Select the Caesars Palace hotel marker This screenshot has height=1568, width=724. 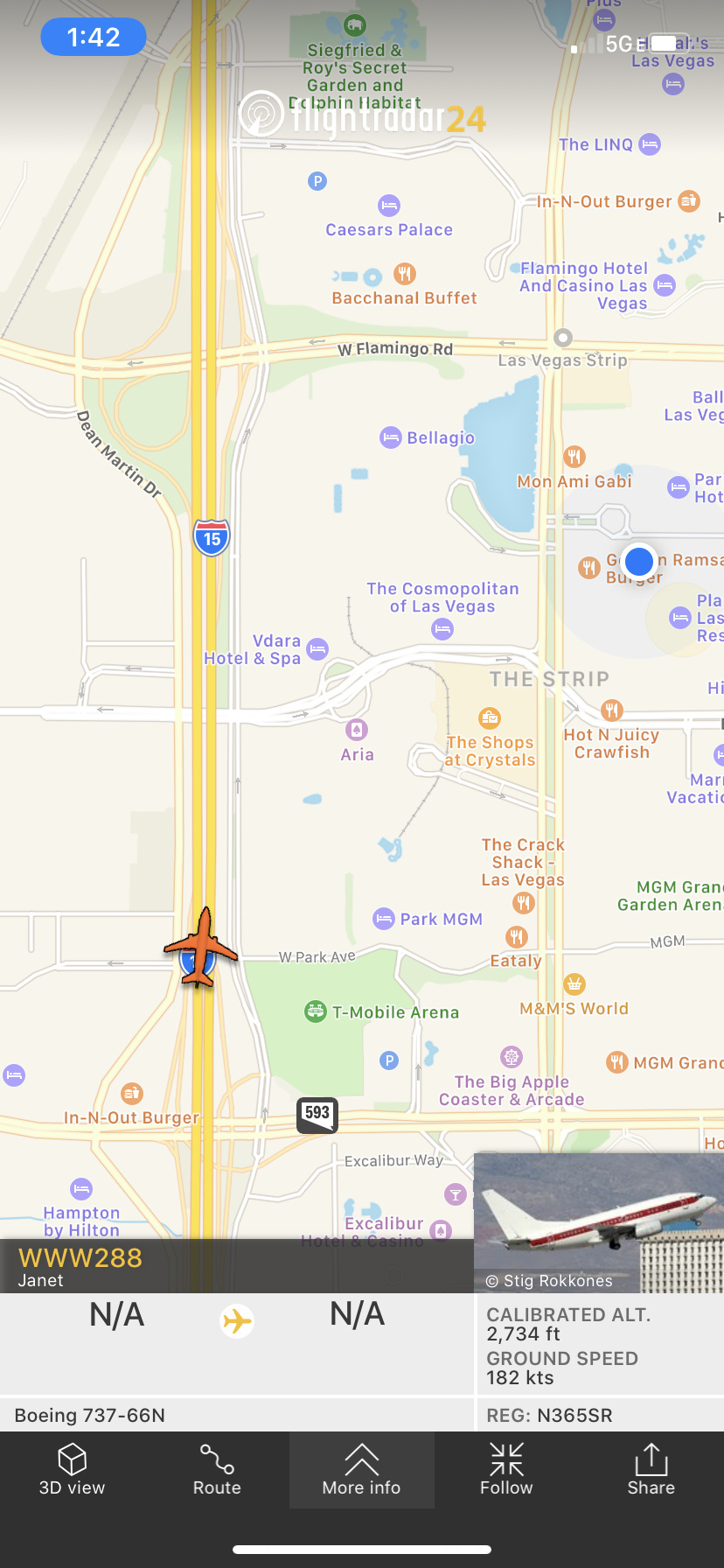pos(389,206)
